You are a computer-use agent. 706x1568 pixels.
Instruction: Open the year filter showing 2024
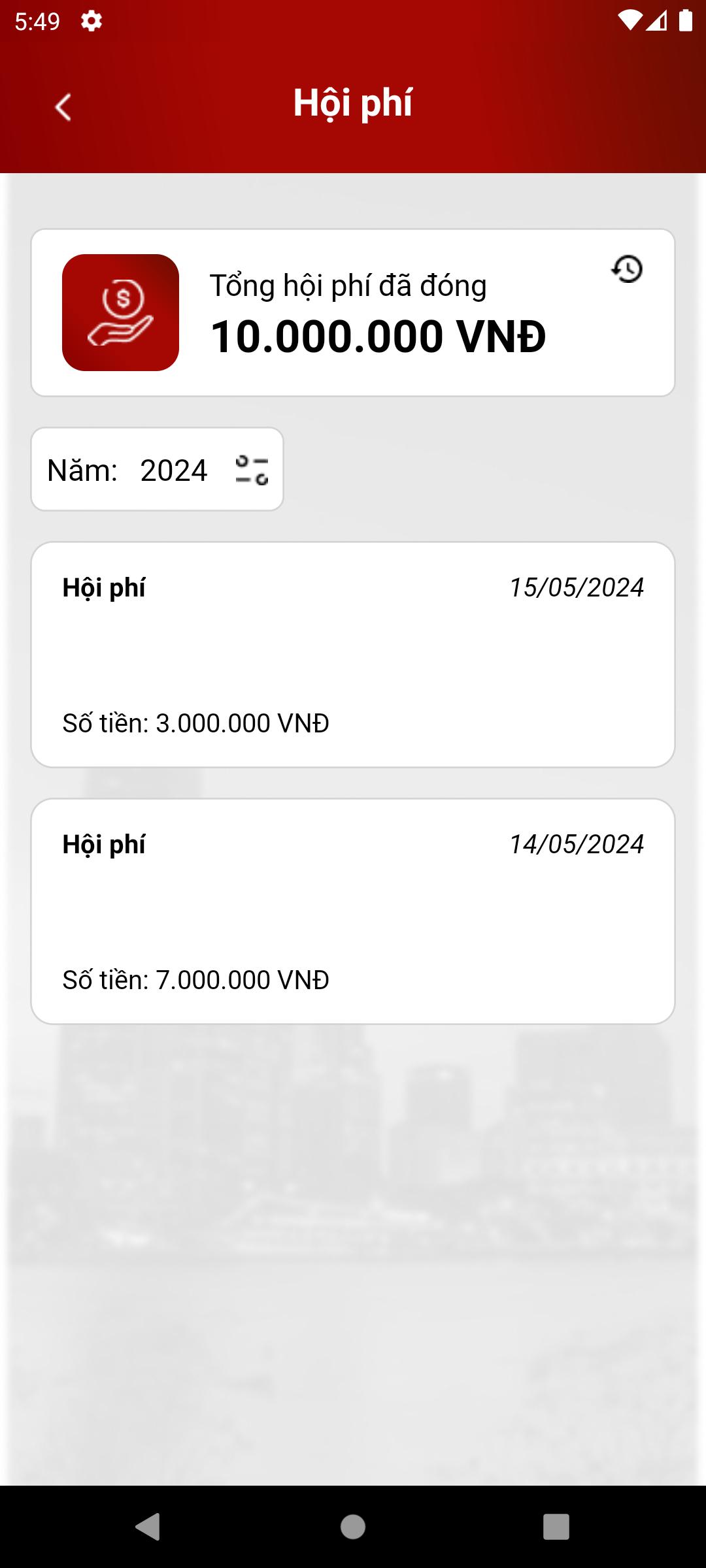click(x=158, y=469)
